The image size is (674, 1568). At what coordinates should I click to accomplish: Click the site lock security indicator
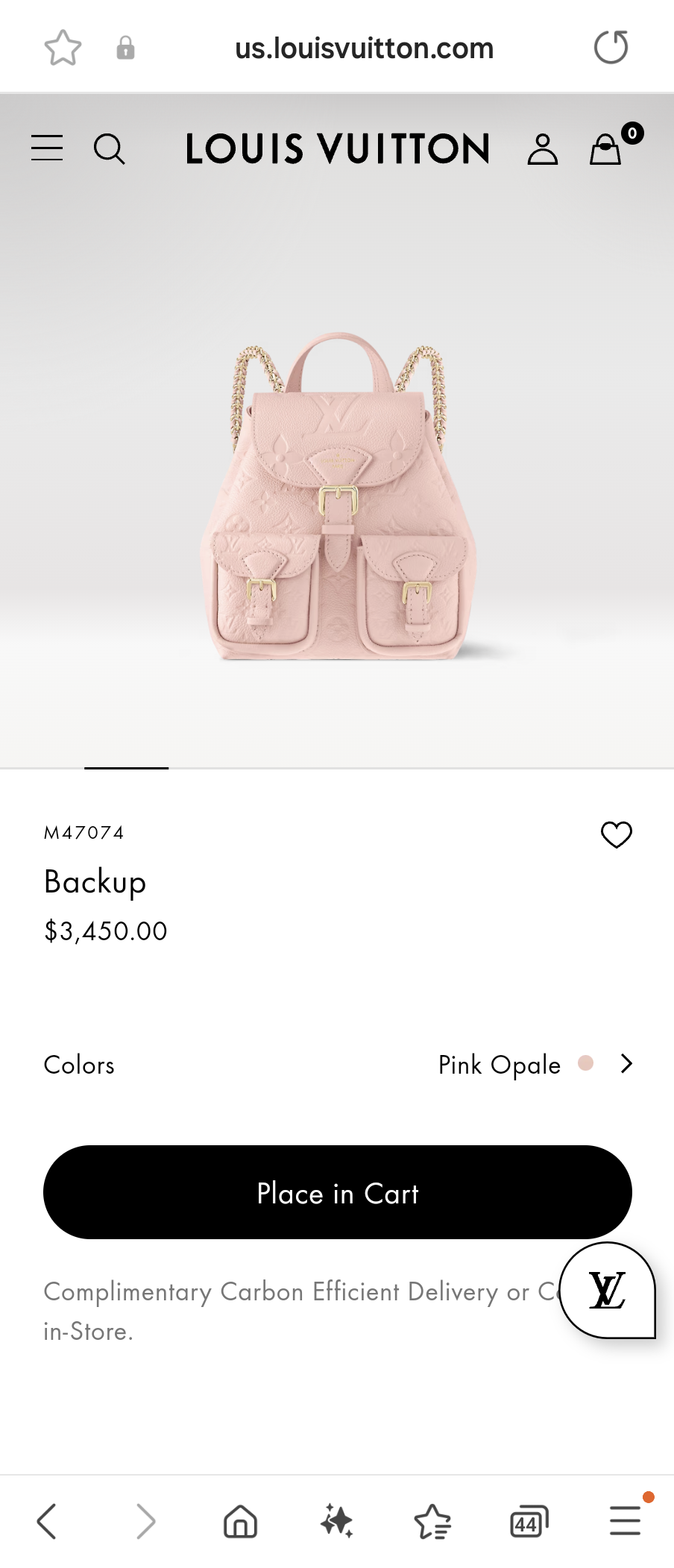point(125,47)
